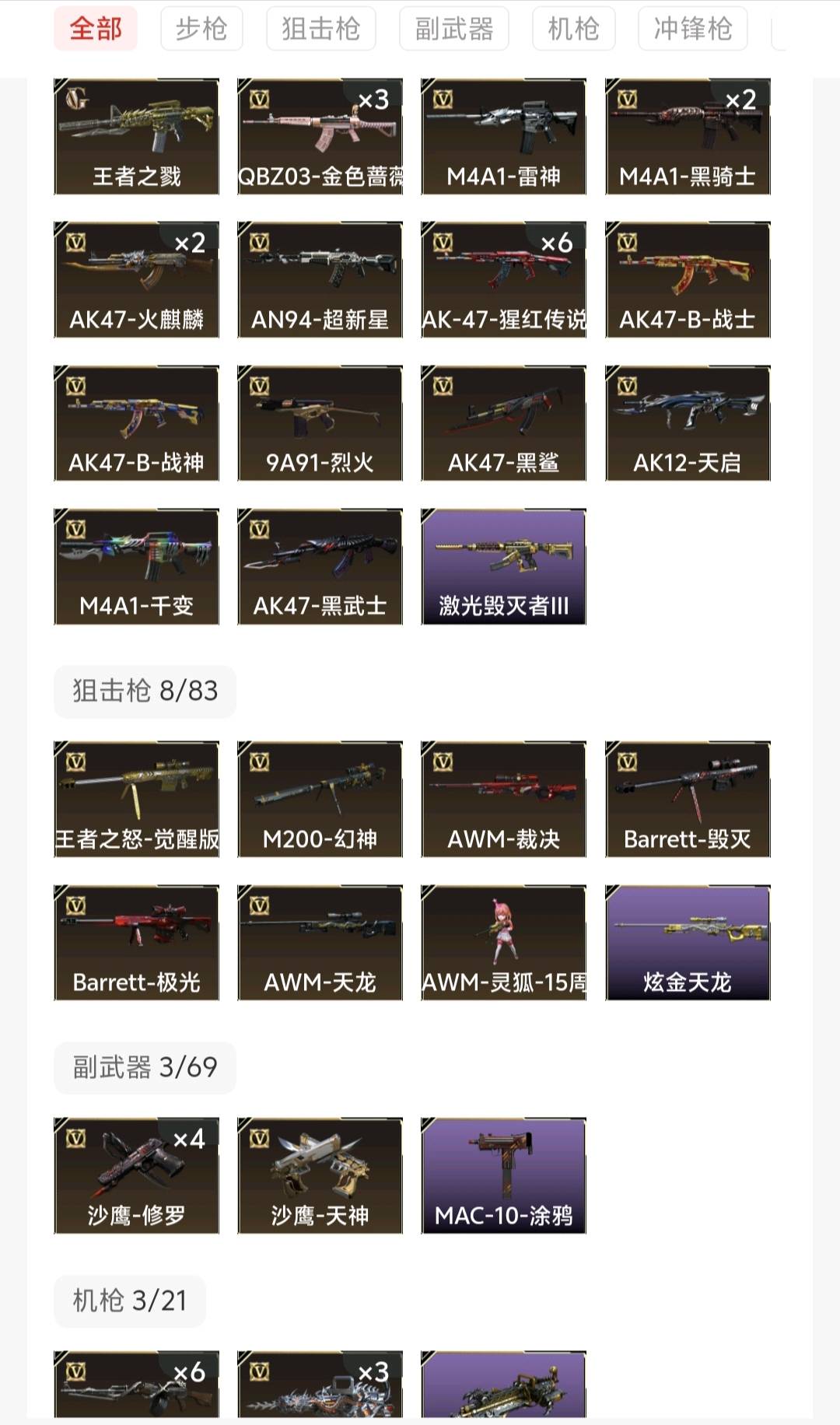Open the M4A1-千变 weapon card
This screenshot has width=840, height=1425.
coord(136,566)
